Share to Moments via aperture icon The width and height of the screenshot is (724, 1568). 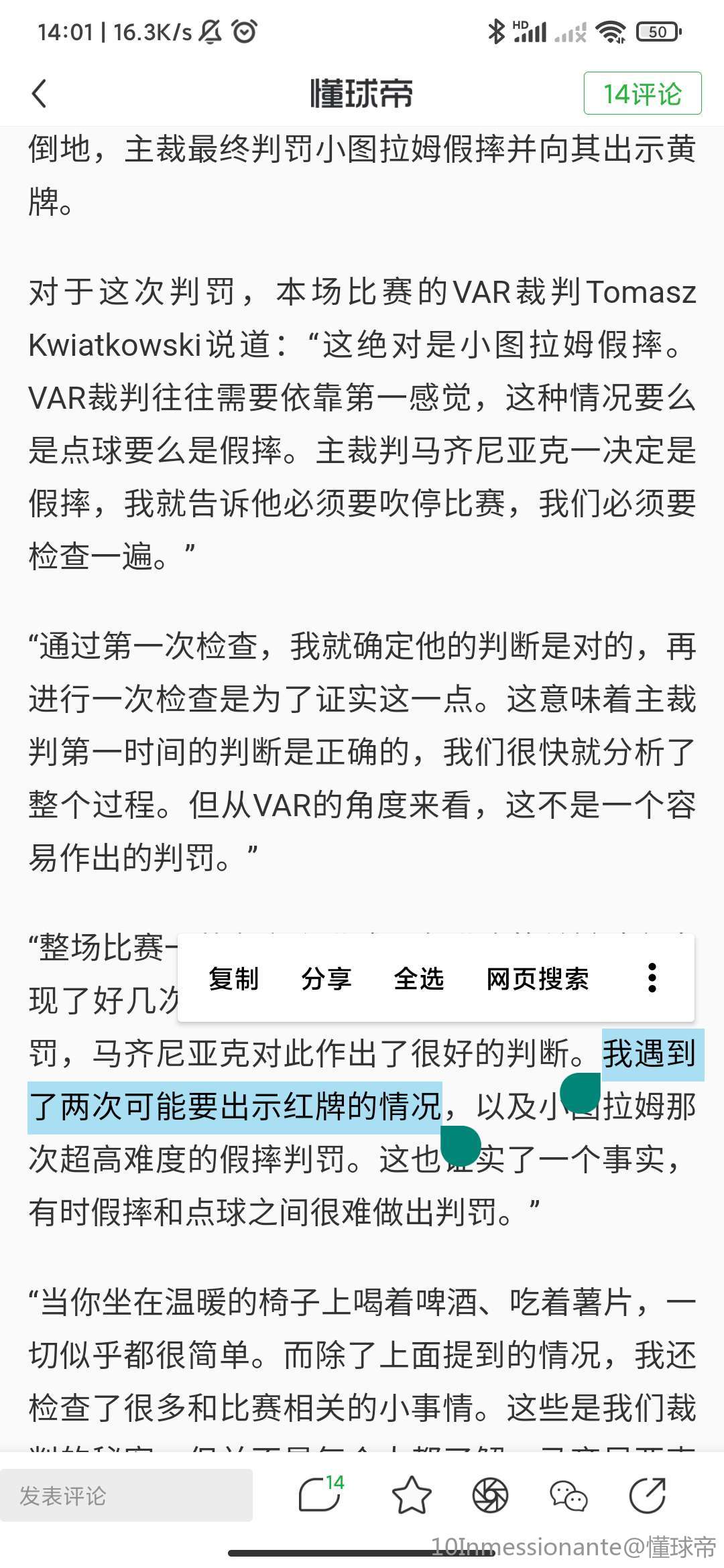pos(490,1495)
